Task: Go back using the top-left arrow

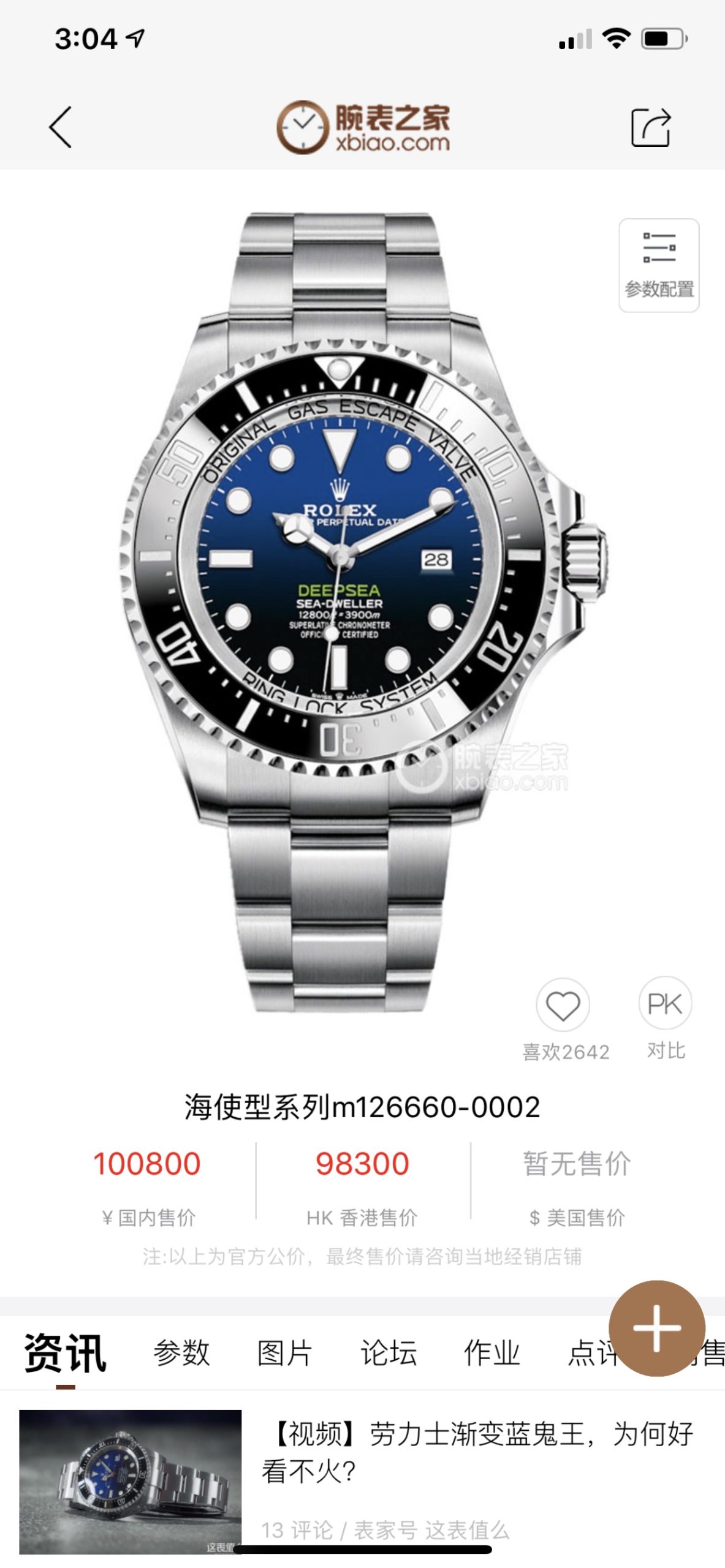Action: pyautogui.click(x=60, y=127)
